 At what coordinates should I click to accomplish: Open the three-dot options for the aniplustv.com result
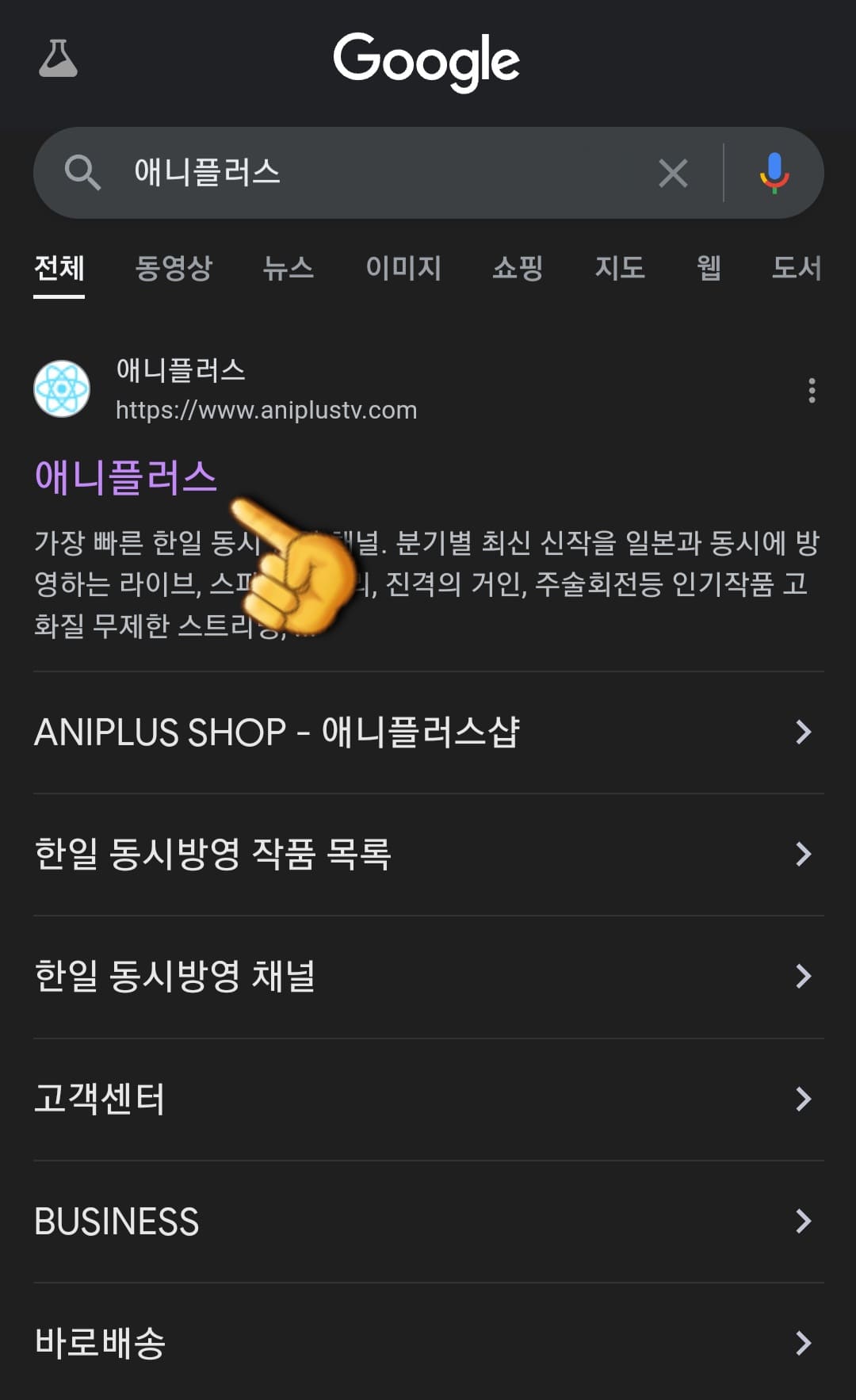point(812,388)
